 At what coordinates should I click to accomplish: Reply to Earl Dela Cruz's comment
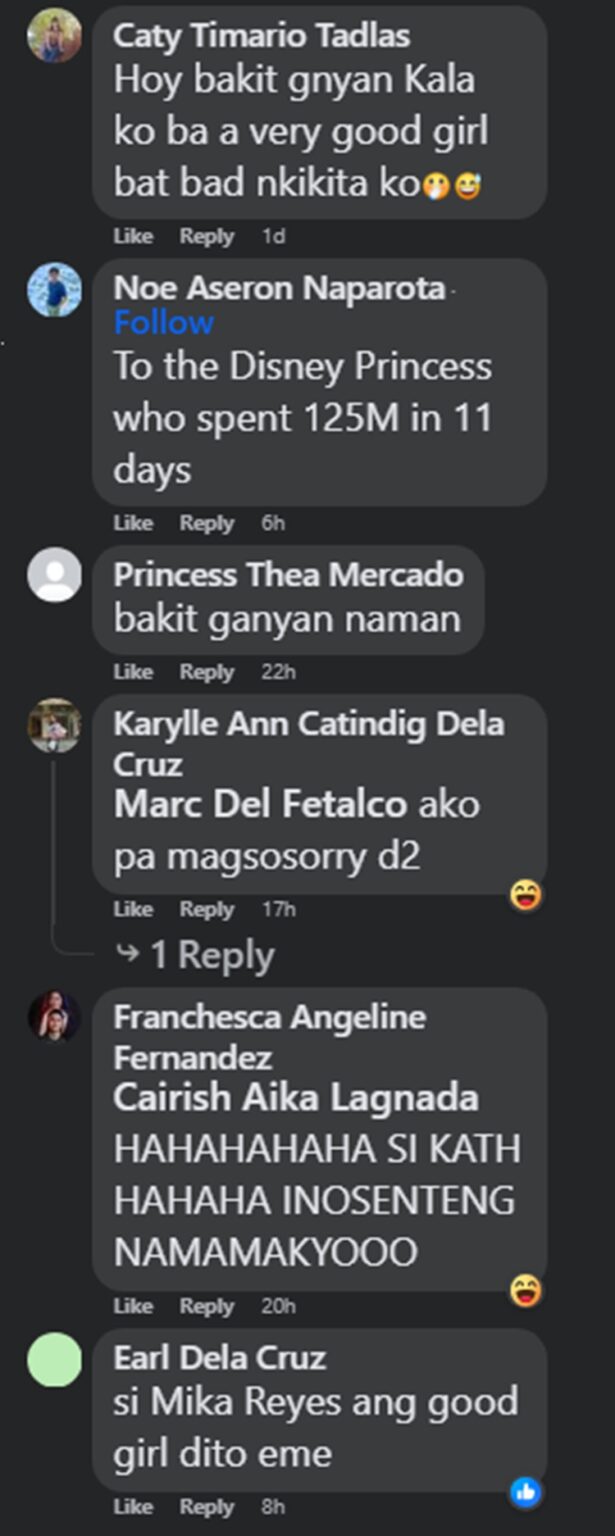[206, 1507]
